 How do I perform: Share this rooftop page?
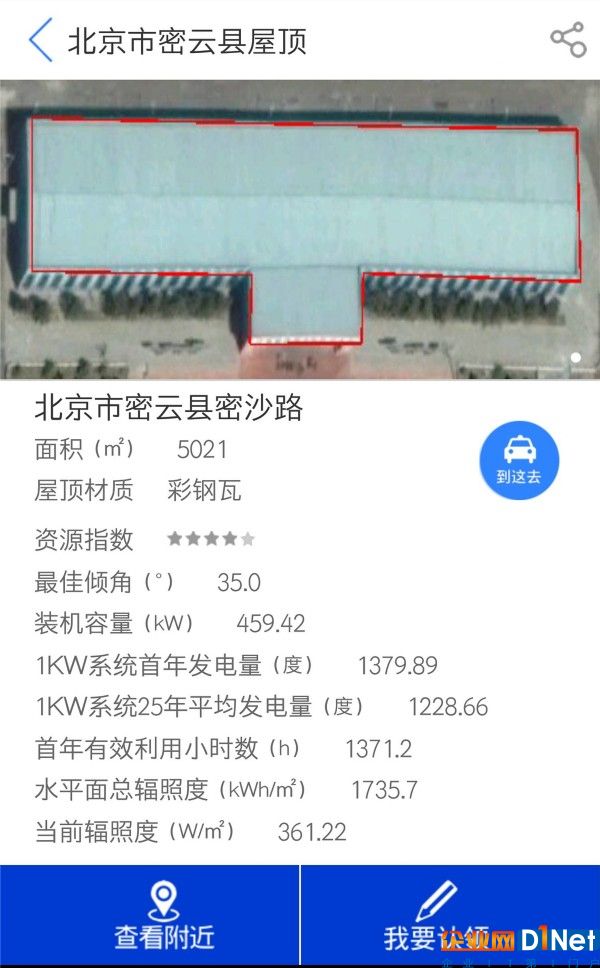(x=567, y=40)
